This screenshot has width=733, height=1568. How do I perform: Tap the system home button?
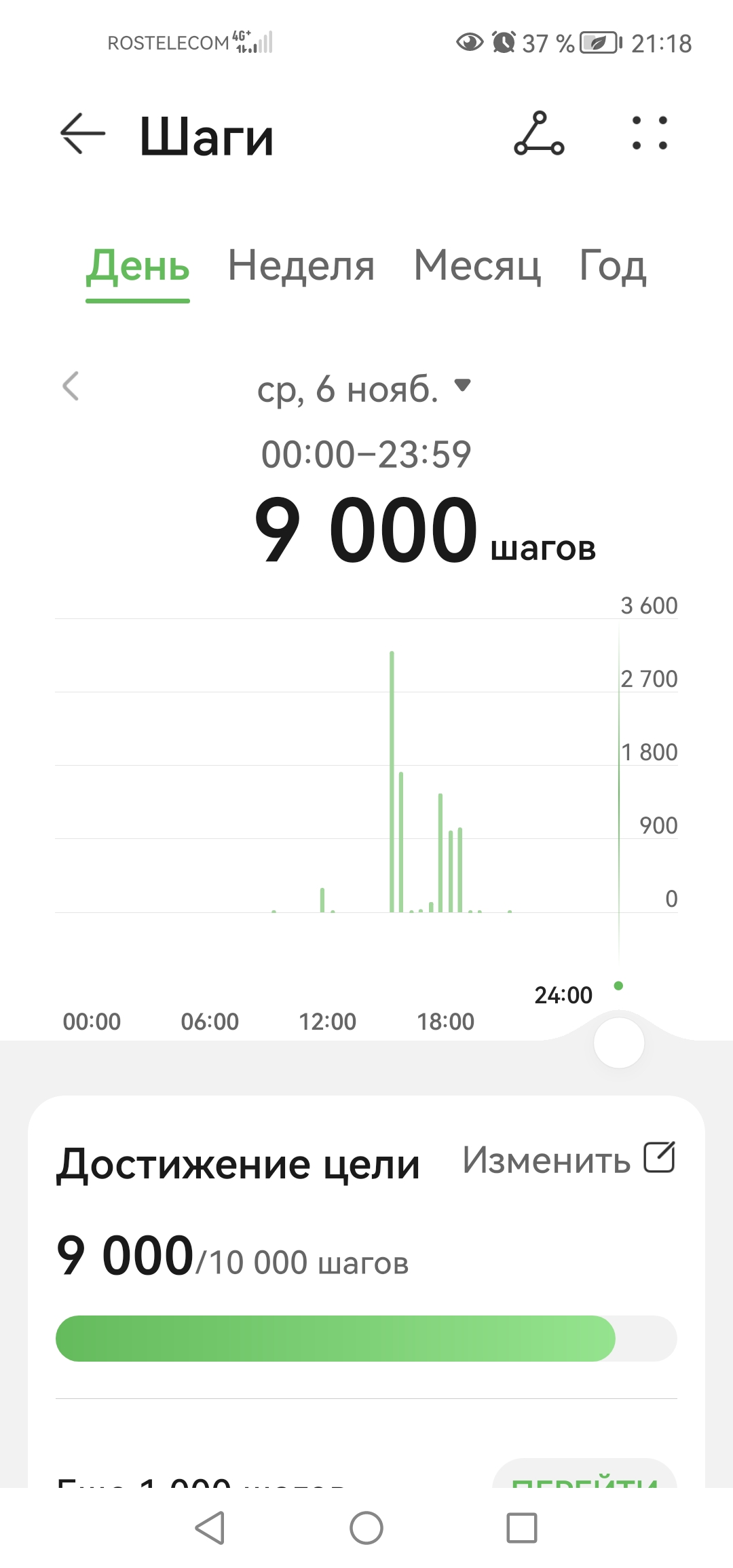tap(366, 1529)
